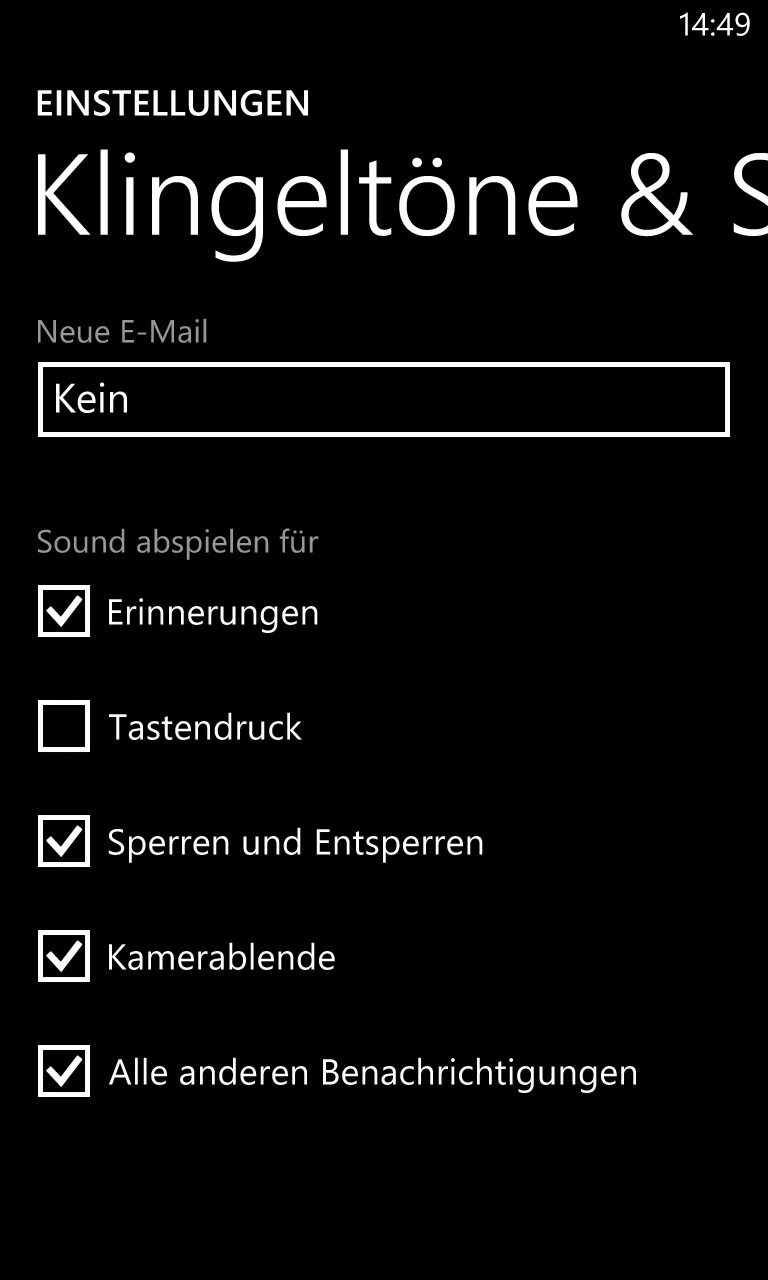
Task: Toggle the Kamerablende checkbox off
Action: pyautogui.click(x=64, y=956)
